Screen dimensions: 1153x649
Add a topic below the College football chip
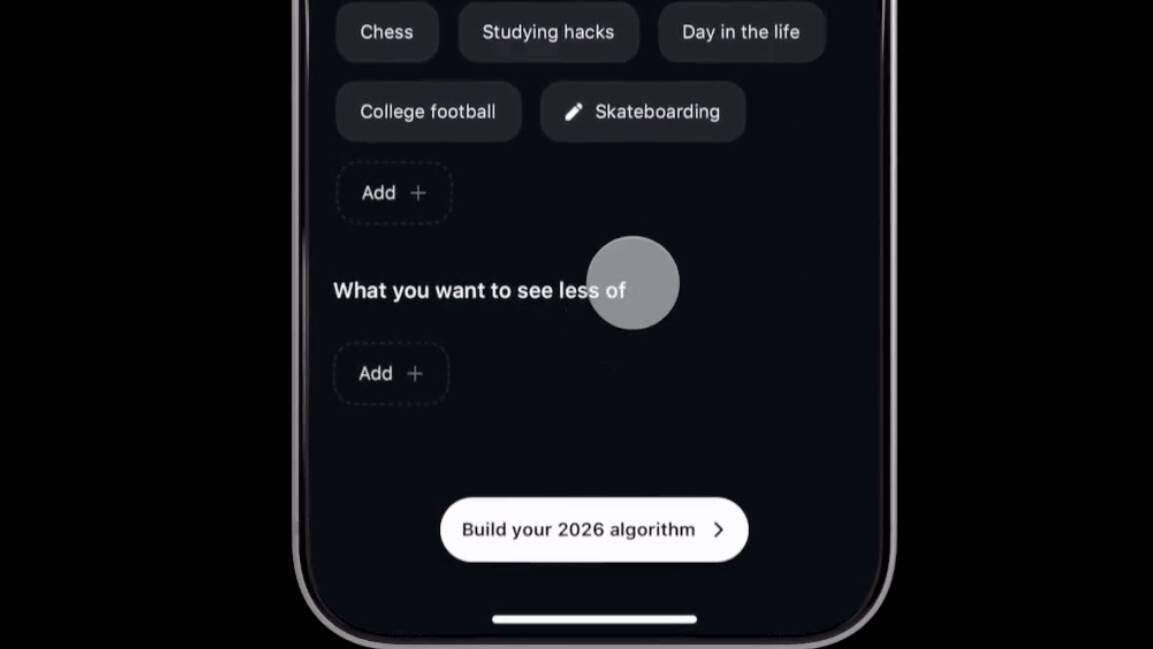tap(393, 193)
